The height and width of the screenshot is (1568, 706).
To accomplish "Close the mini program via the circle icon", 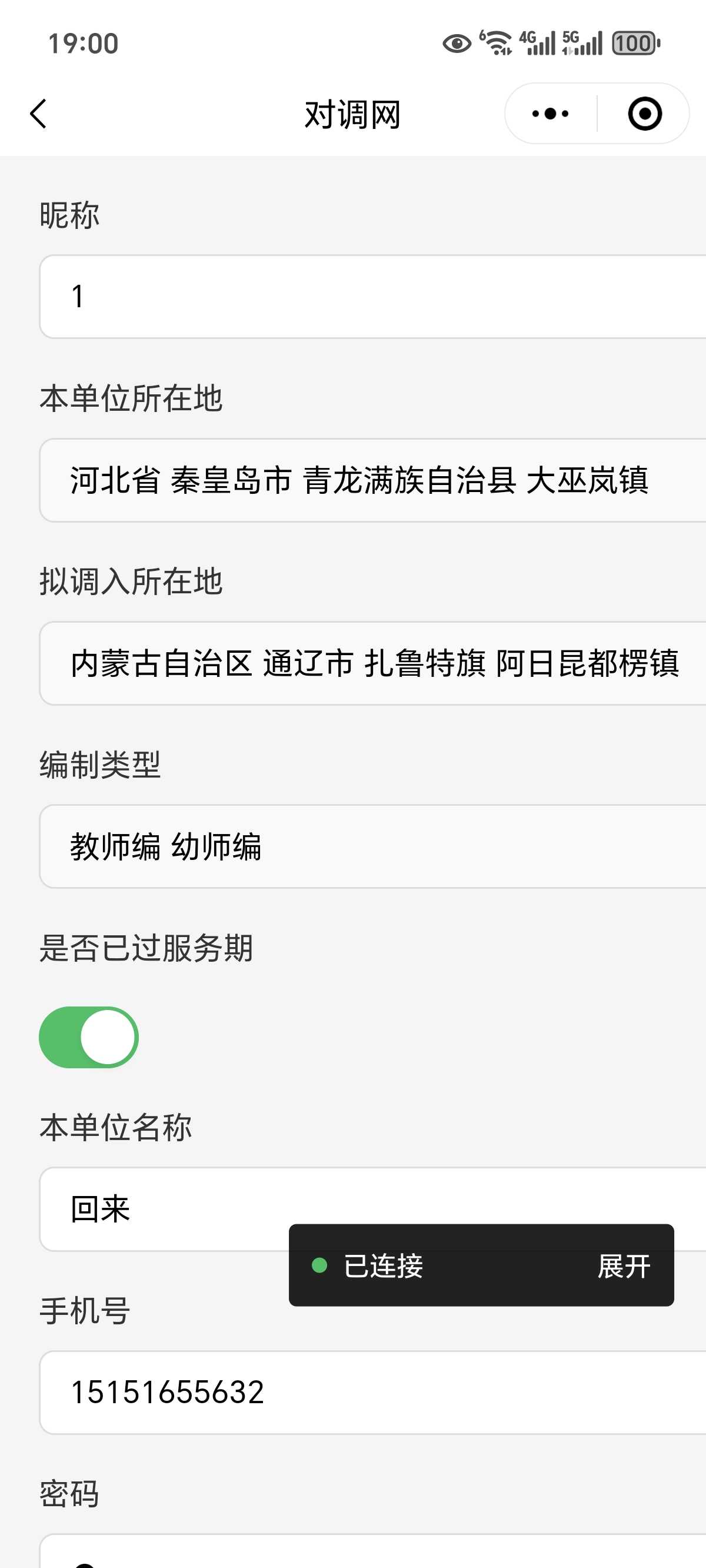I will point(644,114).
